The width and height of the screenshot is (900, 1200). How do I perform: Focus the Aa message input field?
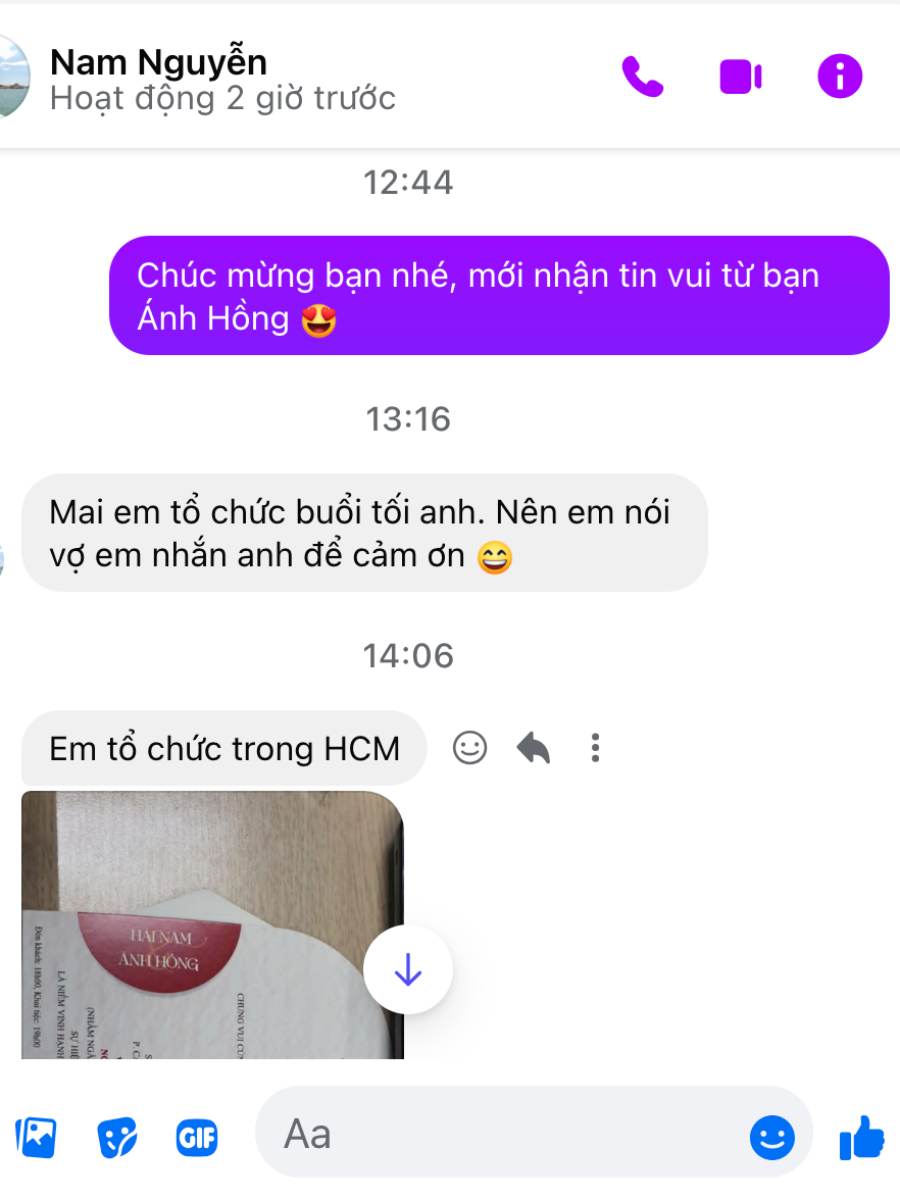500,1134
